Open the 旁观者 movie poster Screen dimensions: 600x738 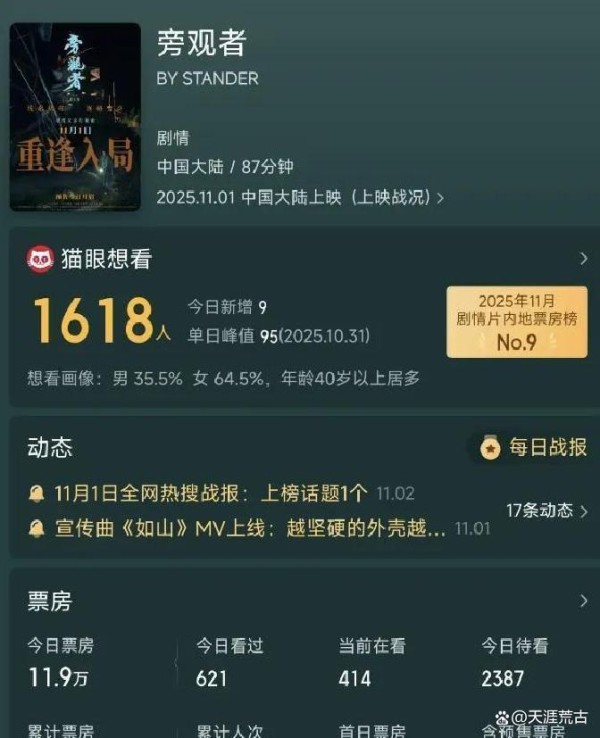75,116
